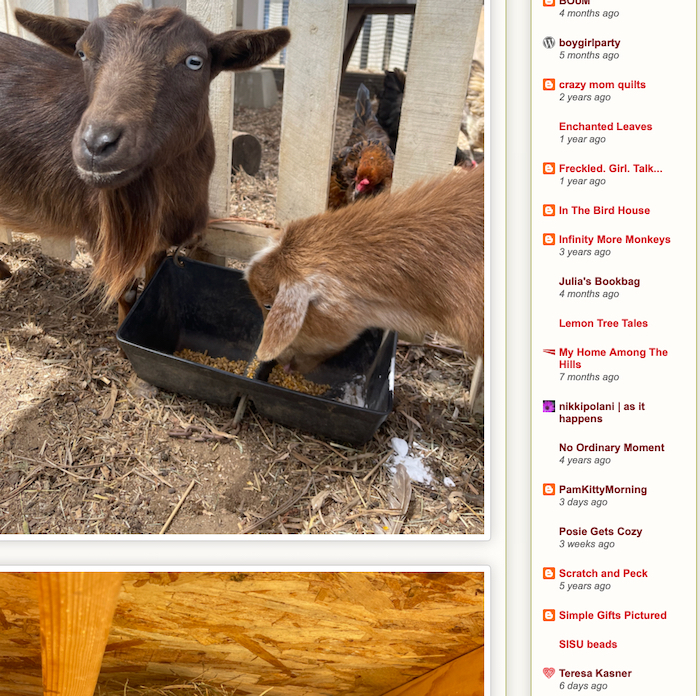The height and width of the screenshot is (696, 700).
Task: Open the Enchanted Leaves link
Action: (605, 127)
